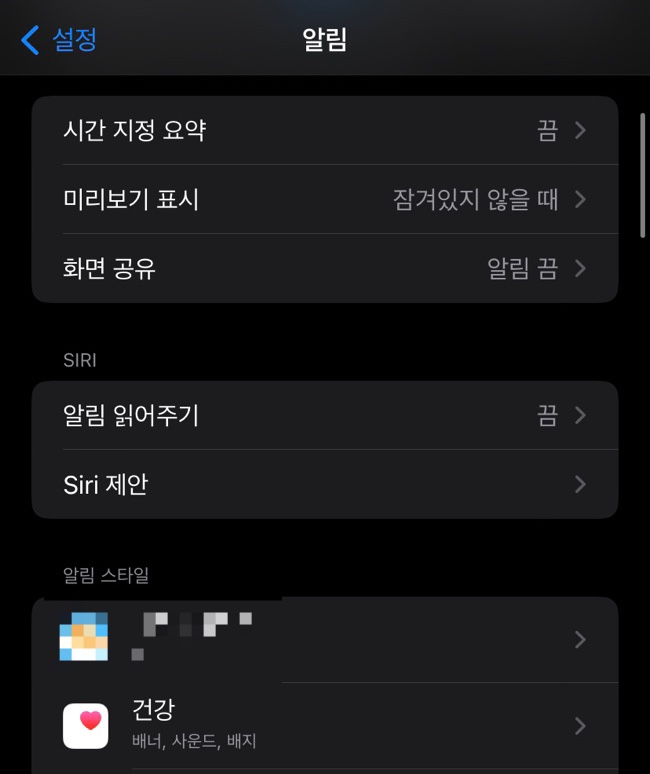Open 시간 지정 요약 settings
The height and width of the screenshot is (774, 650).
324,130
